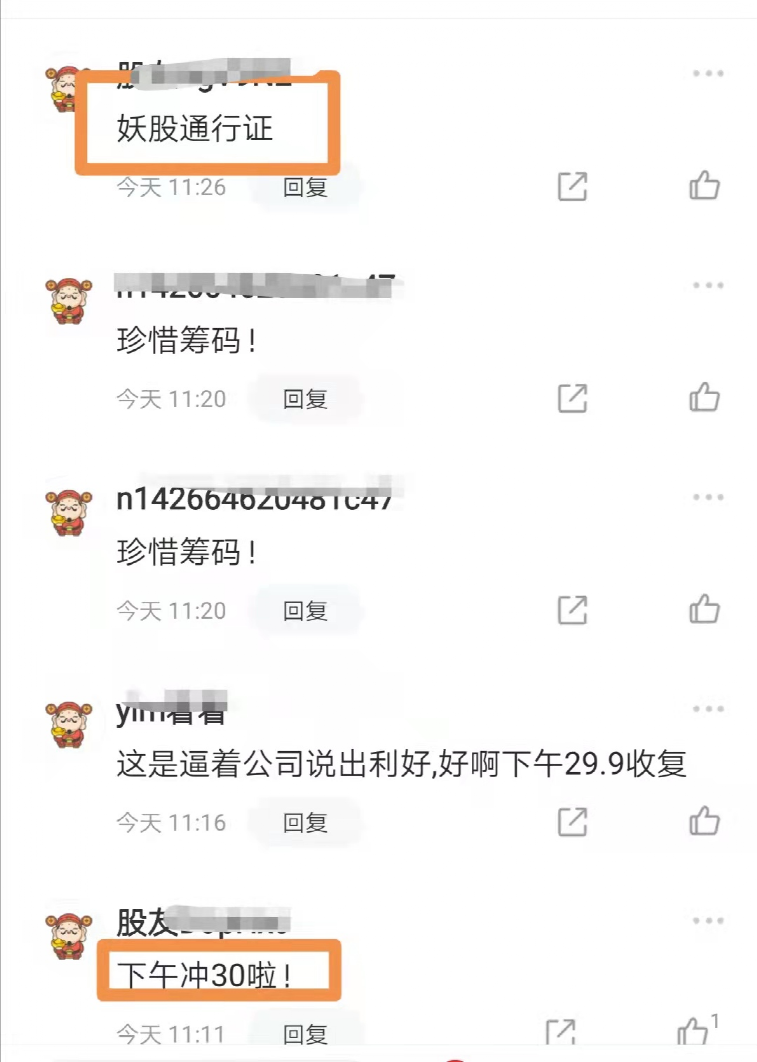Share the 下午冲30啦 comment
The image size is (757, 1062).
click(x=561, y=1033)
